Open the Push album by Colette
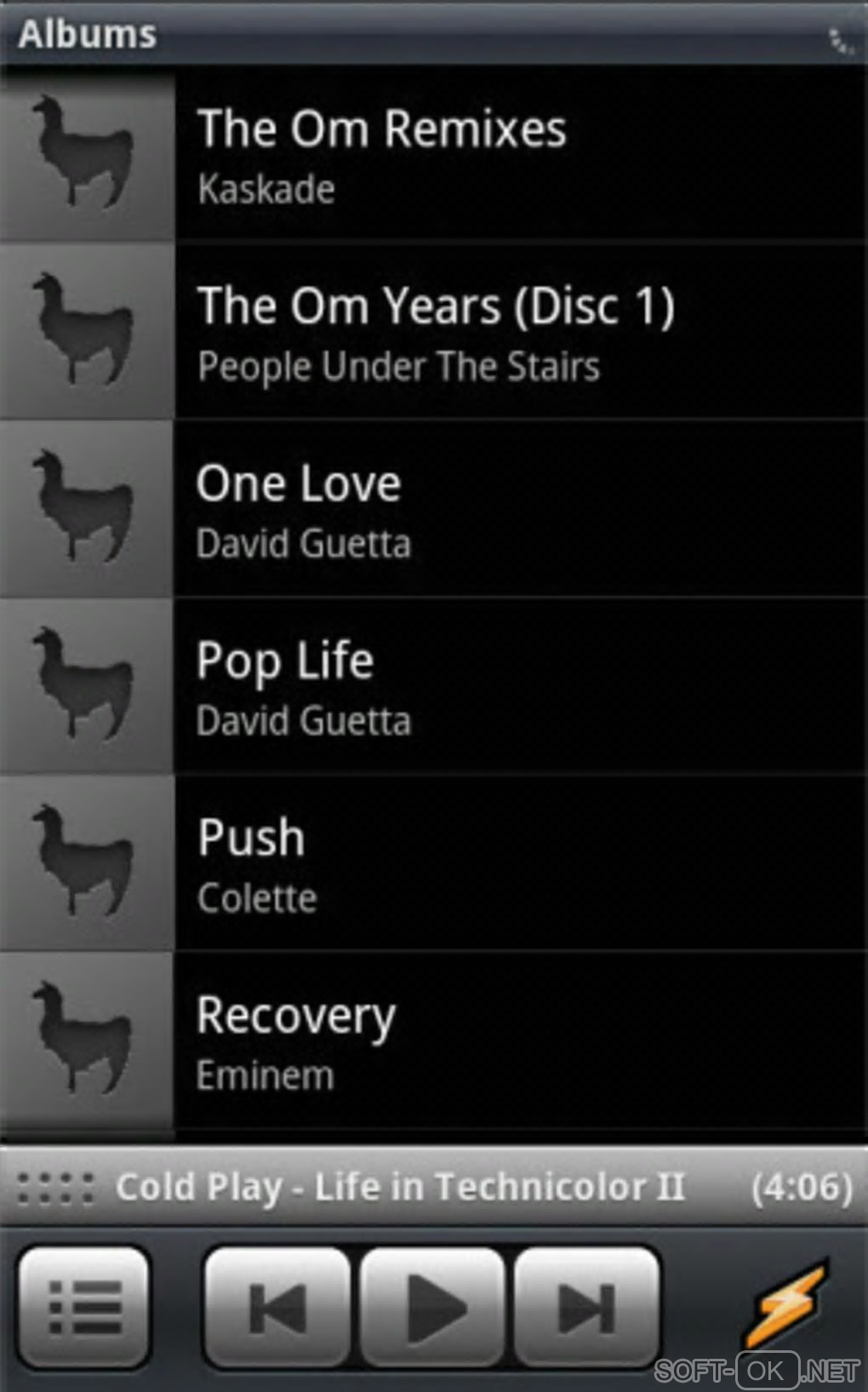Screen dimensions: 868x1392 pyautogui.click(x=434, y=864)
